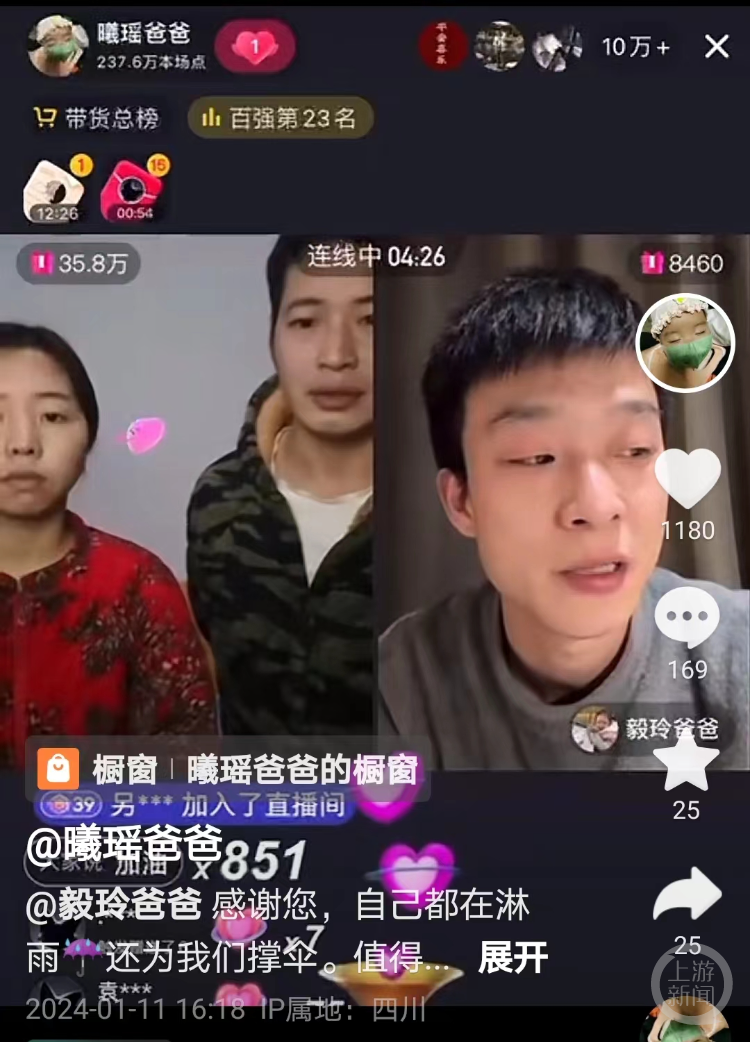Open the comments with 169 replies
Image resolution: width=750 pixels, height=1042 pixels.
687,617
